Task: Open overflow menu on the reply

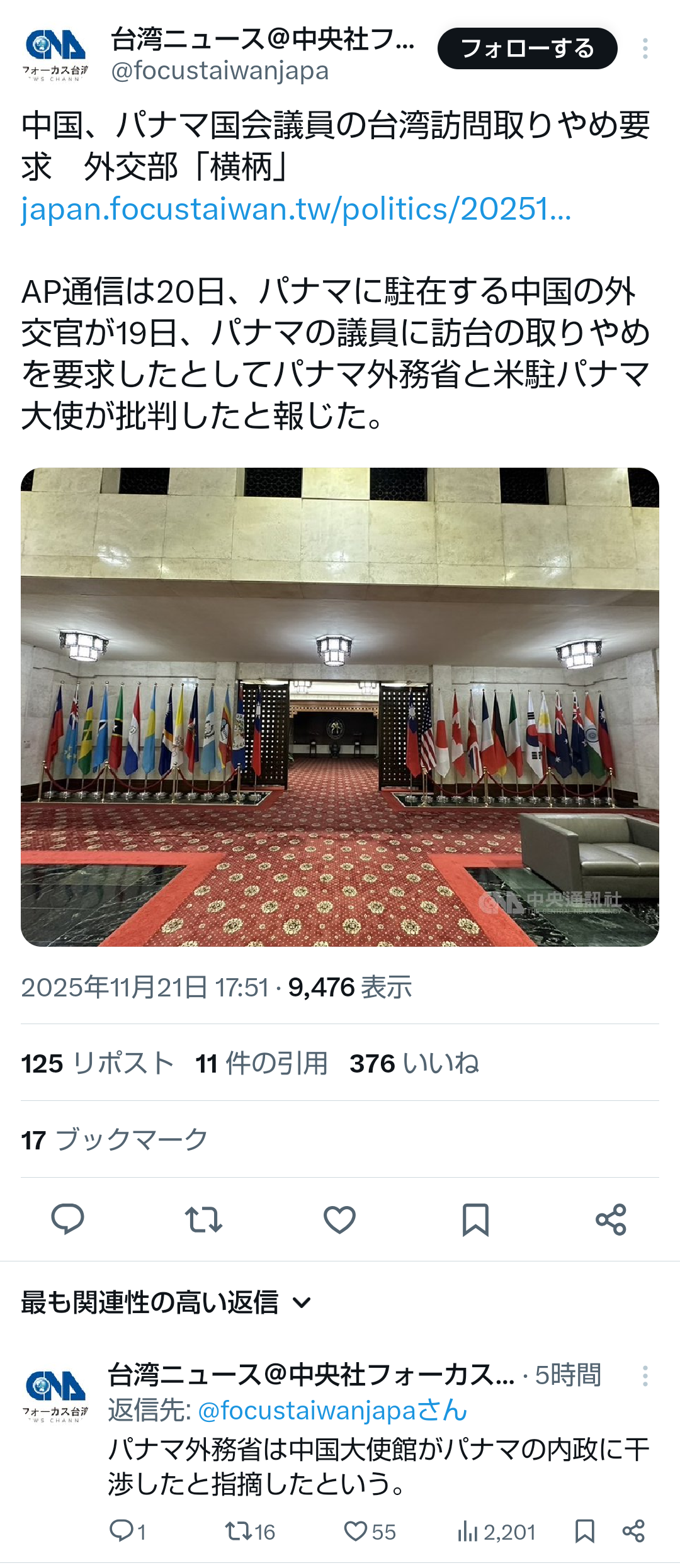Action: coord(645,1375)
